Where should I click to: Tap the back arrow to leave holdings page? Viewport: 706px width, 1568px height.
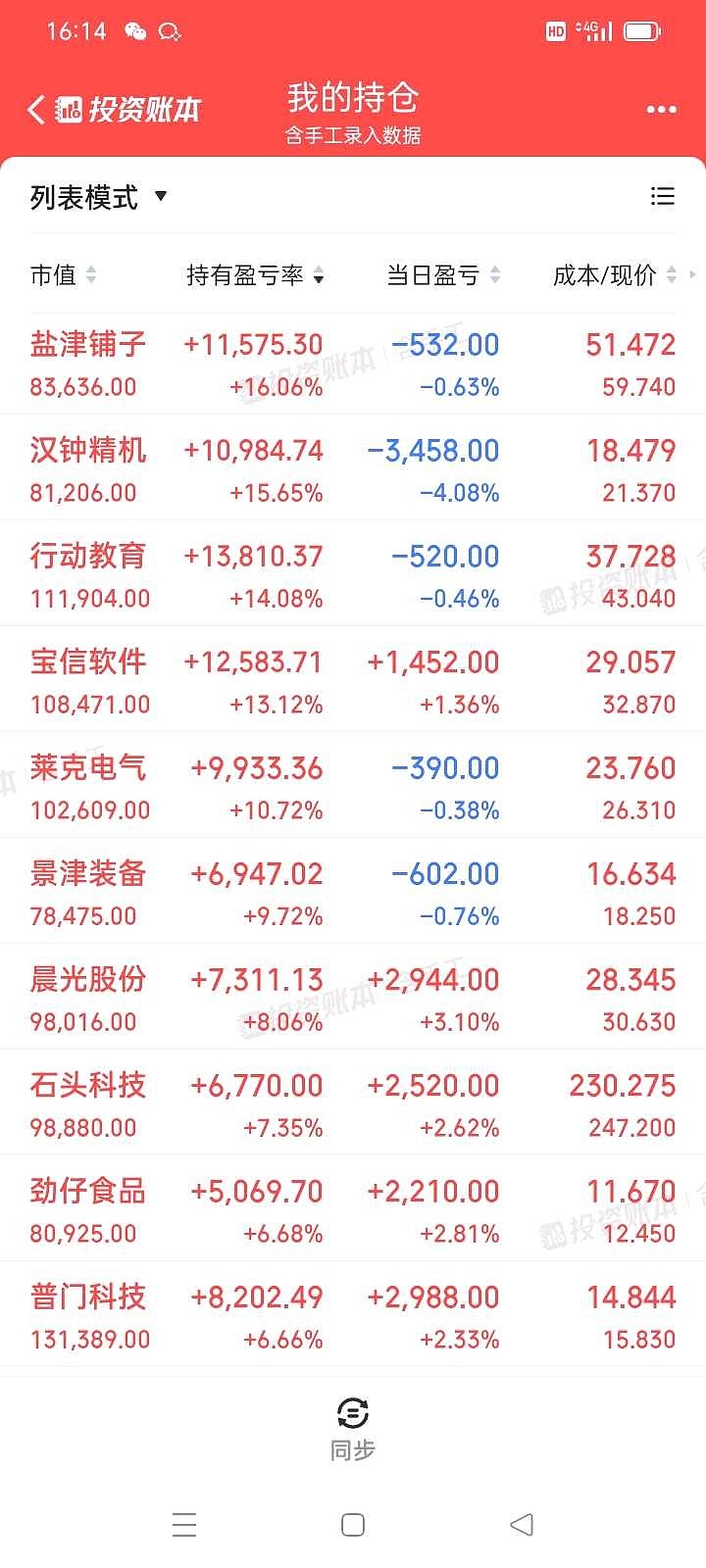[x=35, y=110]
